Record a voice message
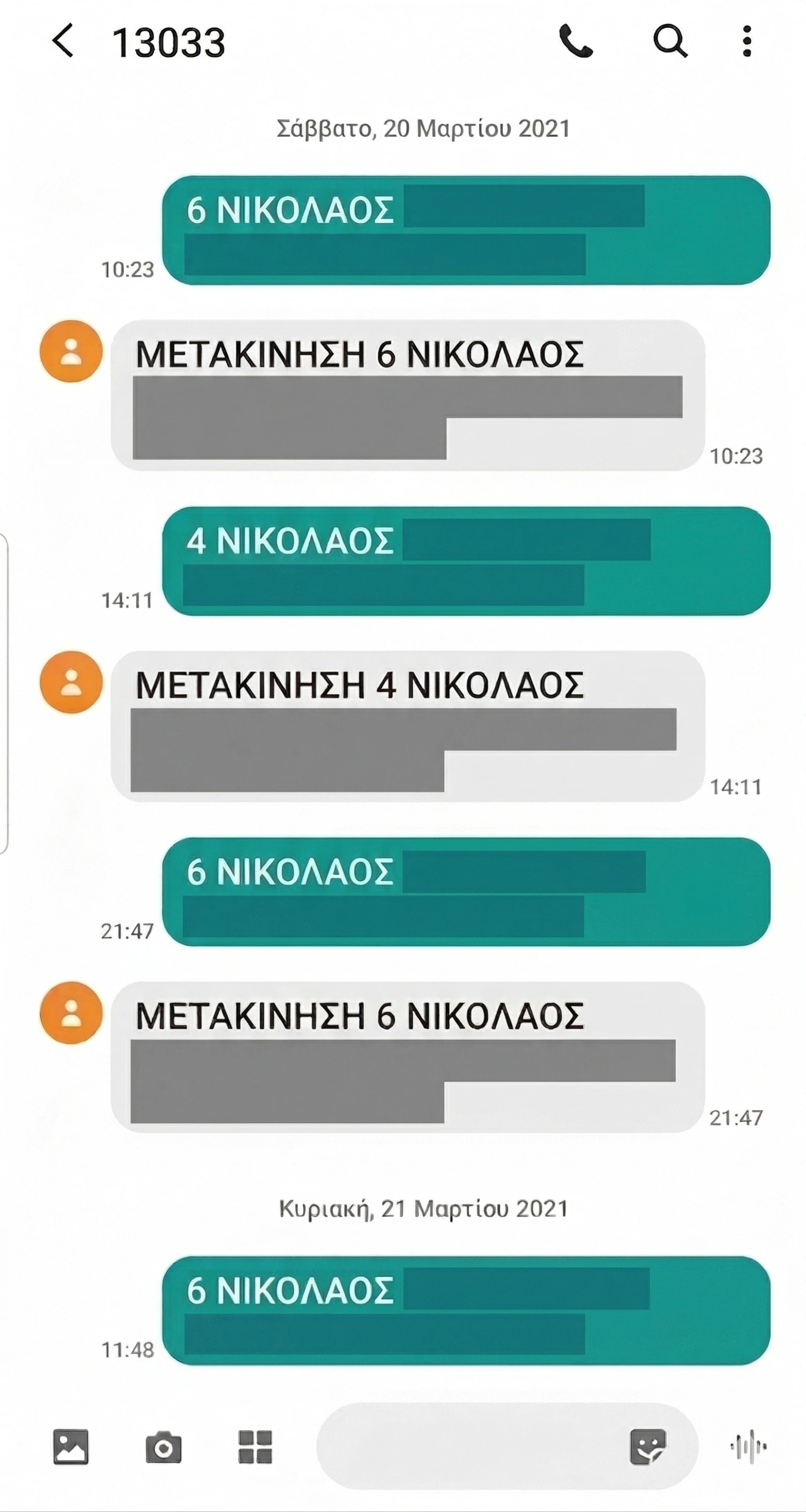Viewport: 806px width, 1512px height. point(748,1447)
